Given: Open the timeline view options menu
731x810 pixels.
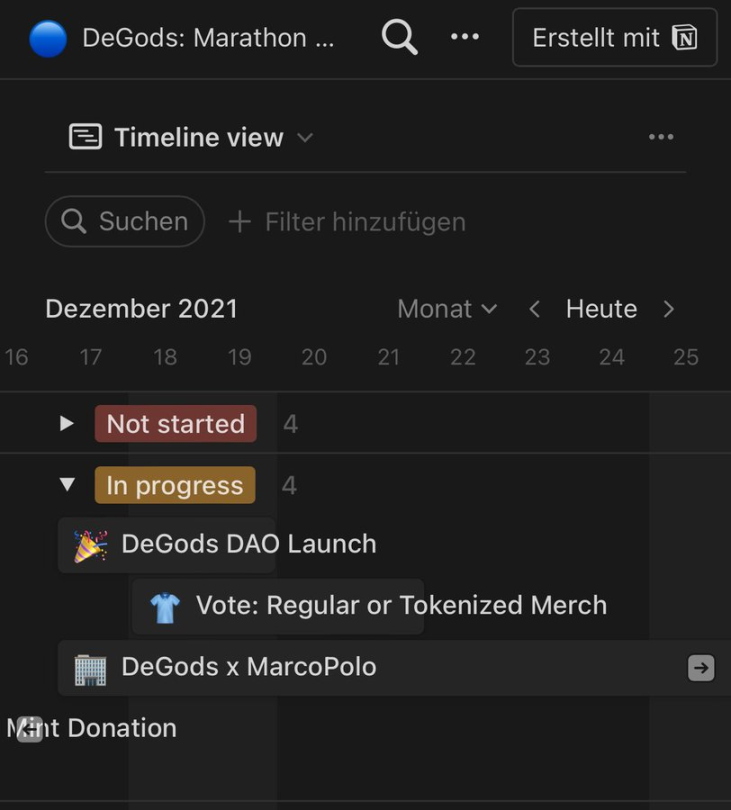Looking at the screenshot, I should tap(661, 137).
